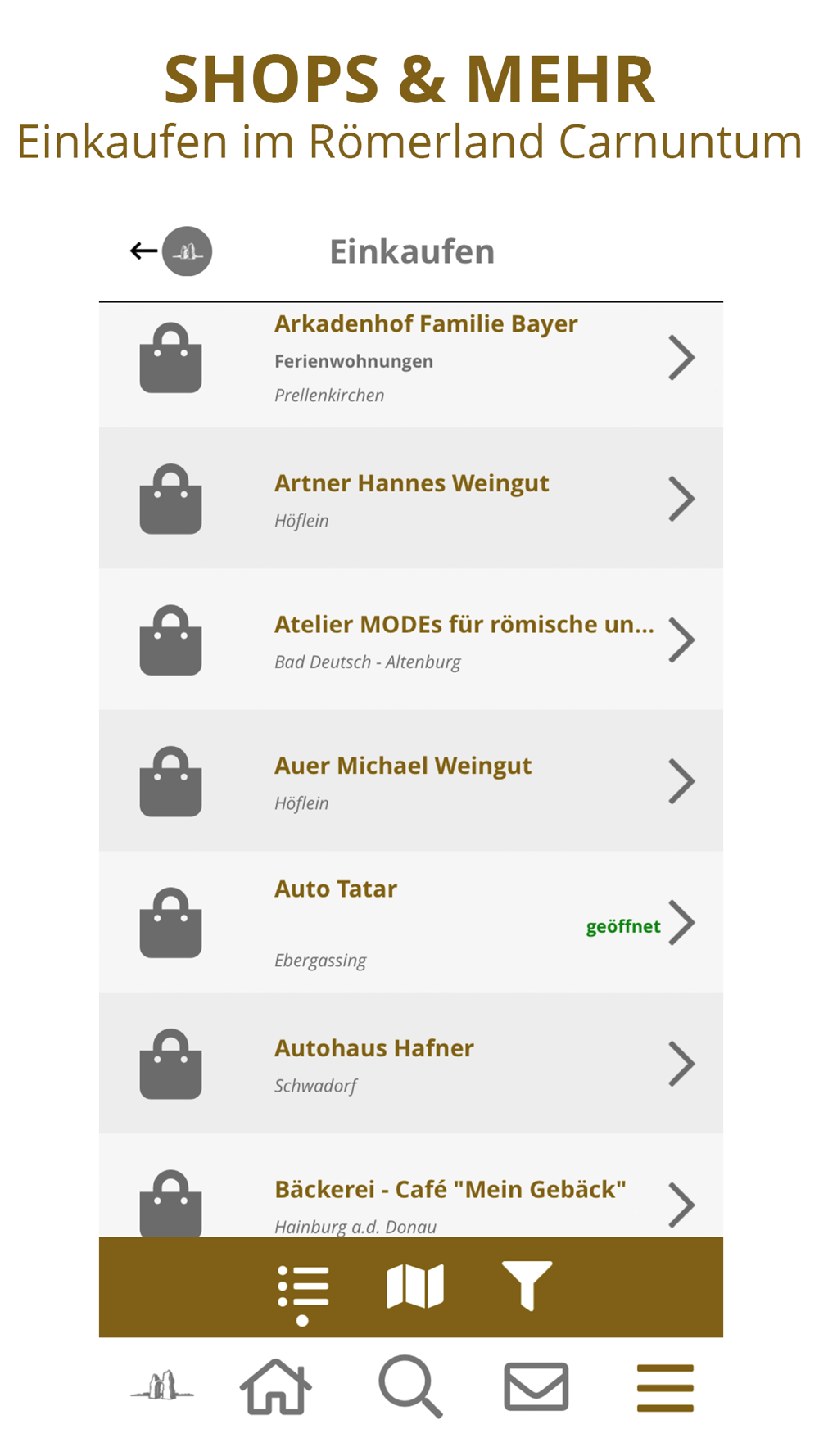Go to the home screen tab

click(x=275, y=1386)
